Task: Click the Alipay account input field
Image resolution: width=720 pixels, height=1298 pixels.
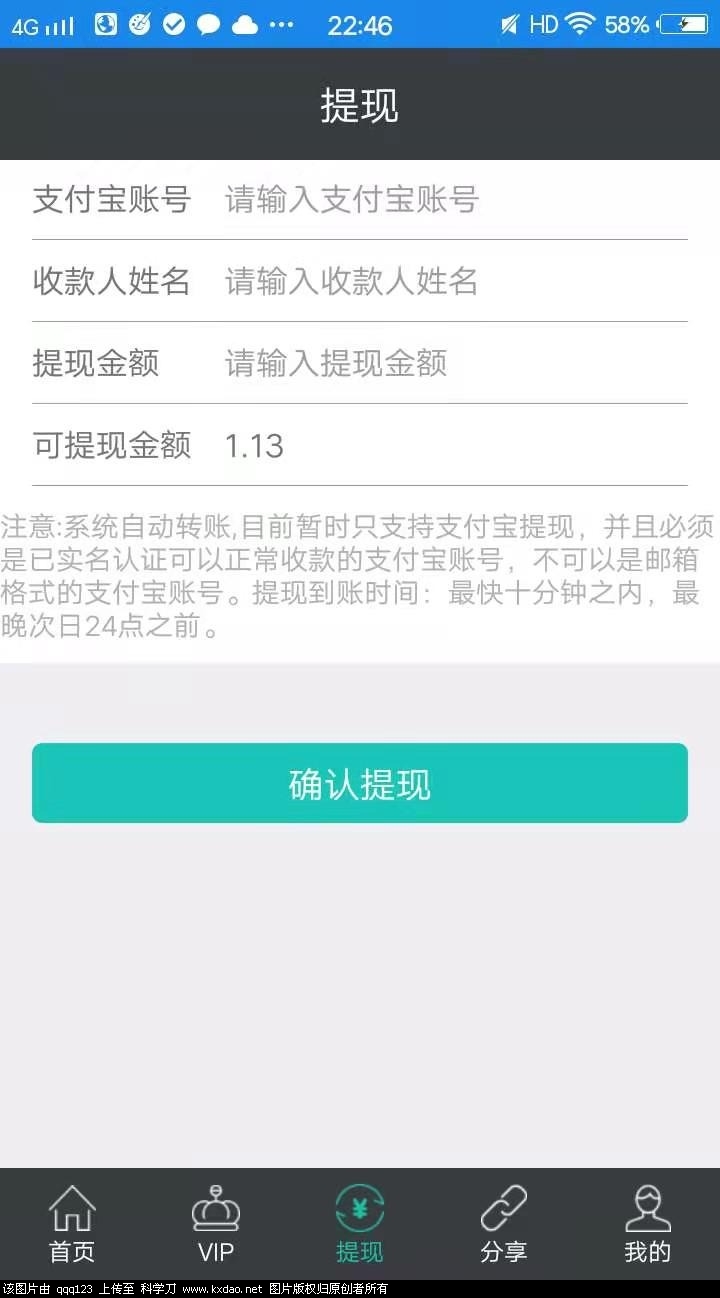Action: (450, 199)
